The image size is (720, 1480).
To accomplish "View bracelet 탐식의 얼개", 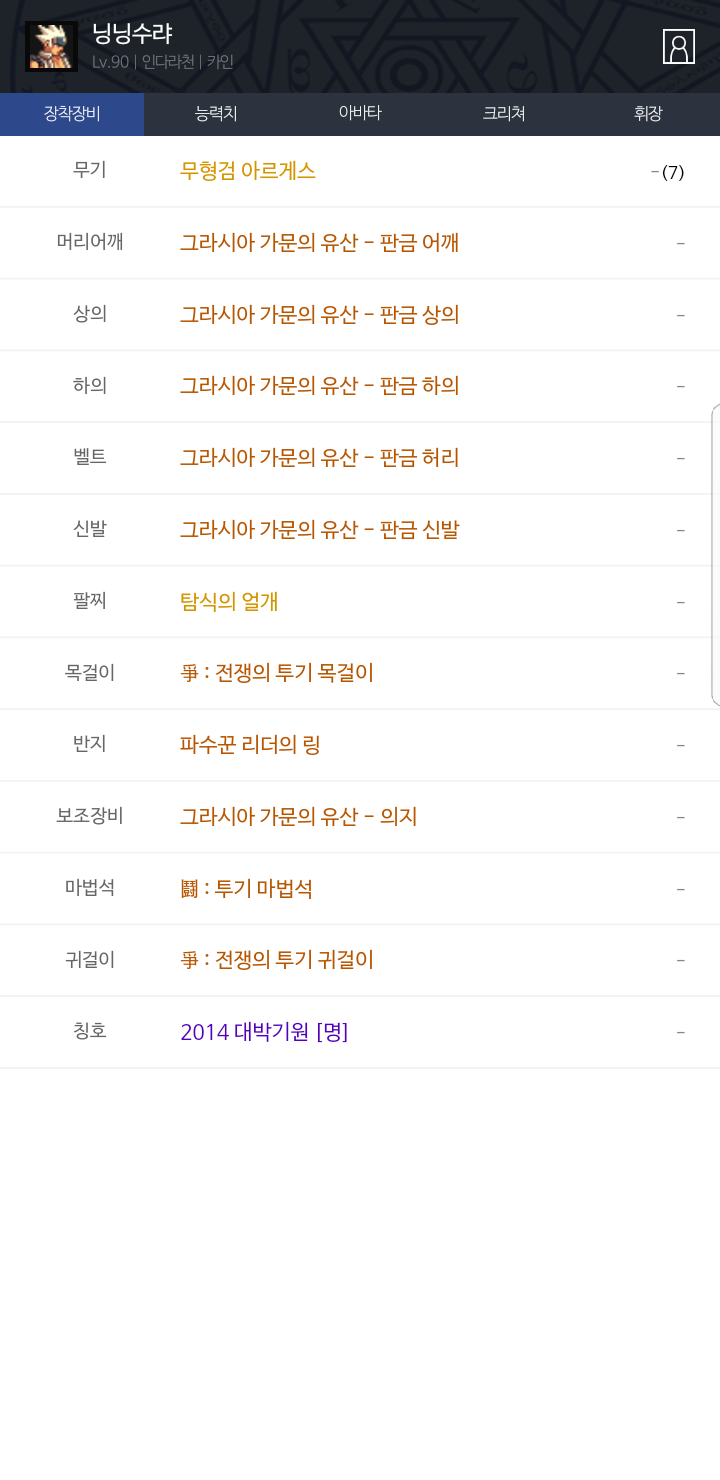I will pos(229,602).
